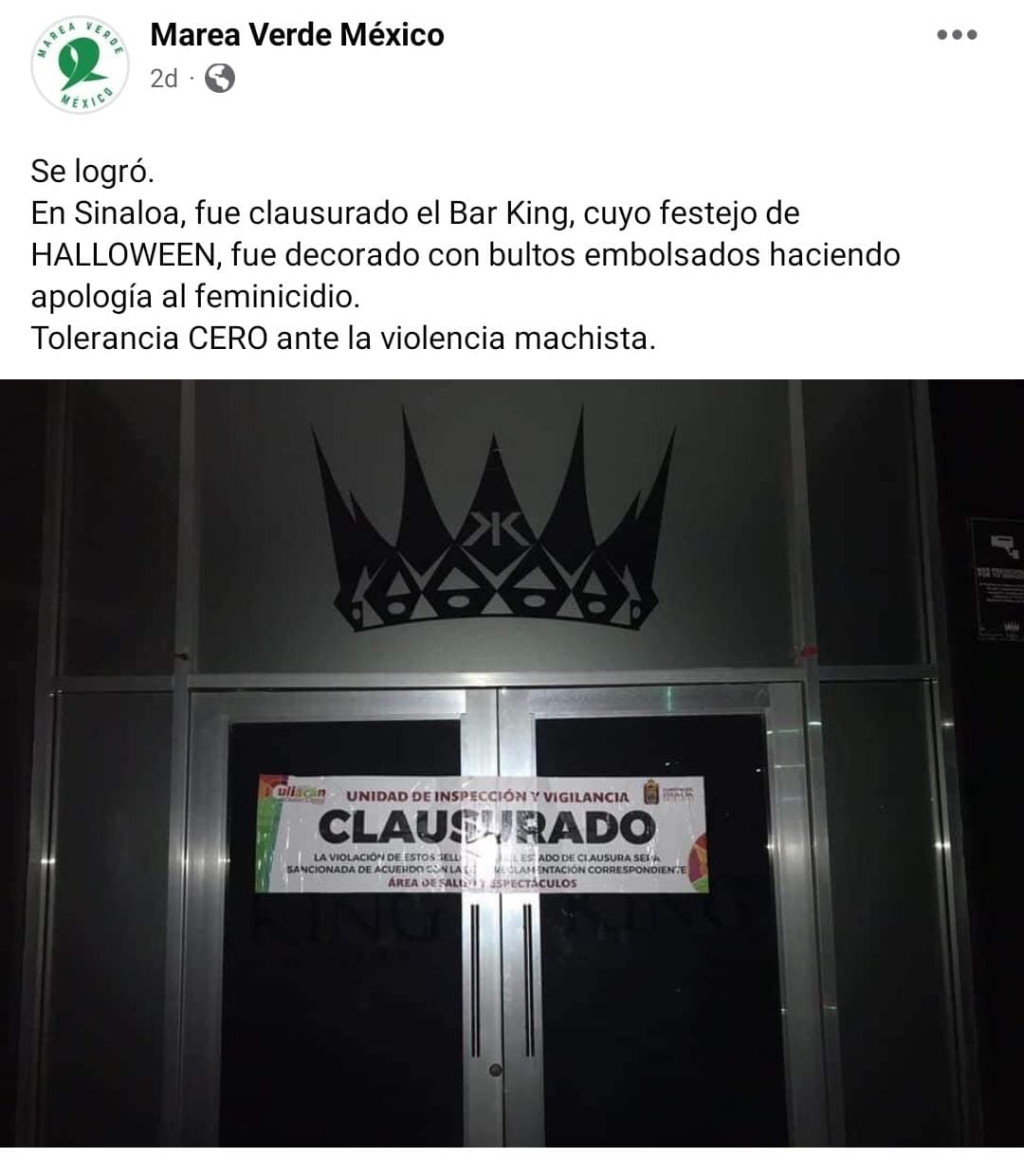Screen dimensions: 1024x1176
Task: Click the public audience globe icon
Action: [220, 81]
